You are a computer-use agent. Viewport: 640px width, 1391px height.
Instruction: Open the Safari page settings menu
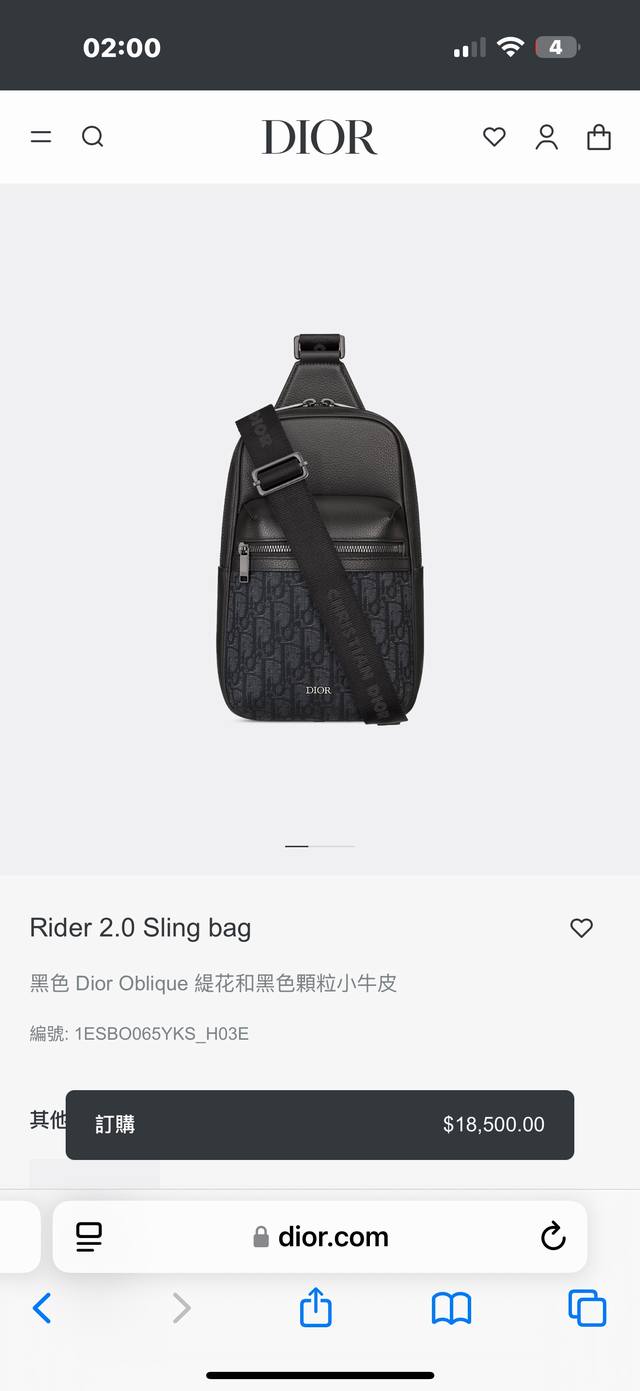coord(89,1237)
